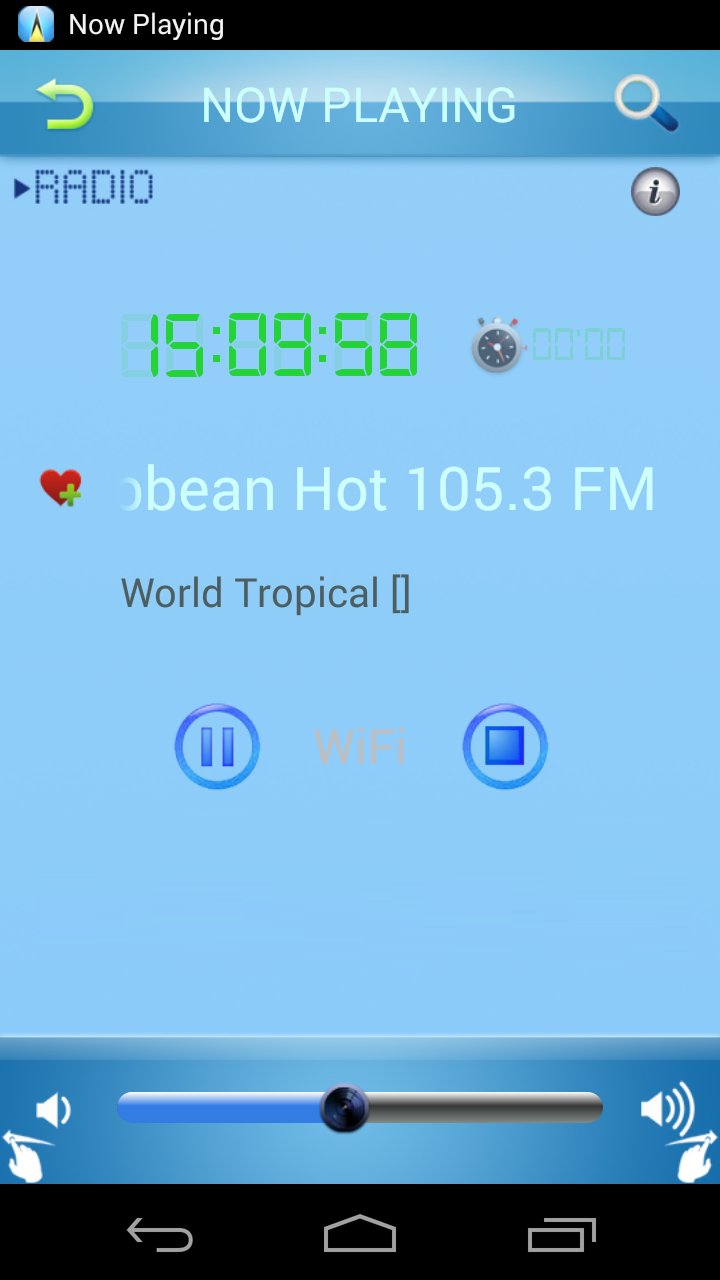Pause the radio playback
The height and width of the screenshot is (1280, 720).
tap(217, 746)
